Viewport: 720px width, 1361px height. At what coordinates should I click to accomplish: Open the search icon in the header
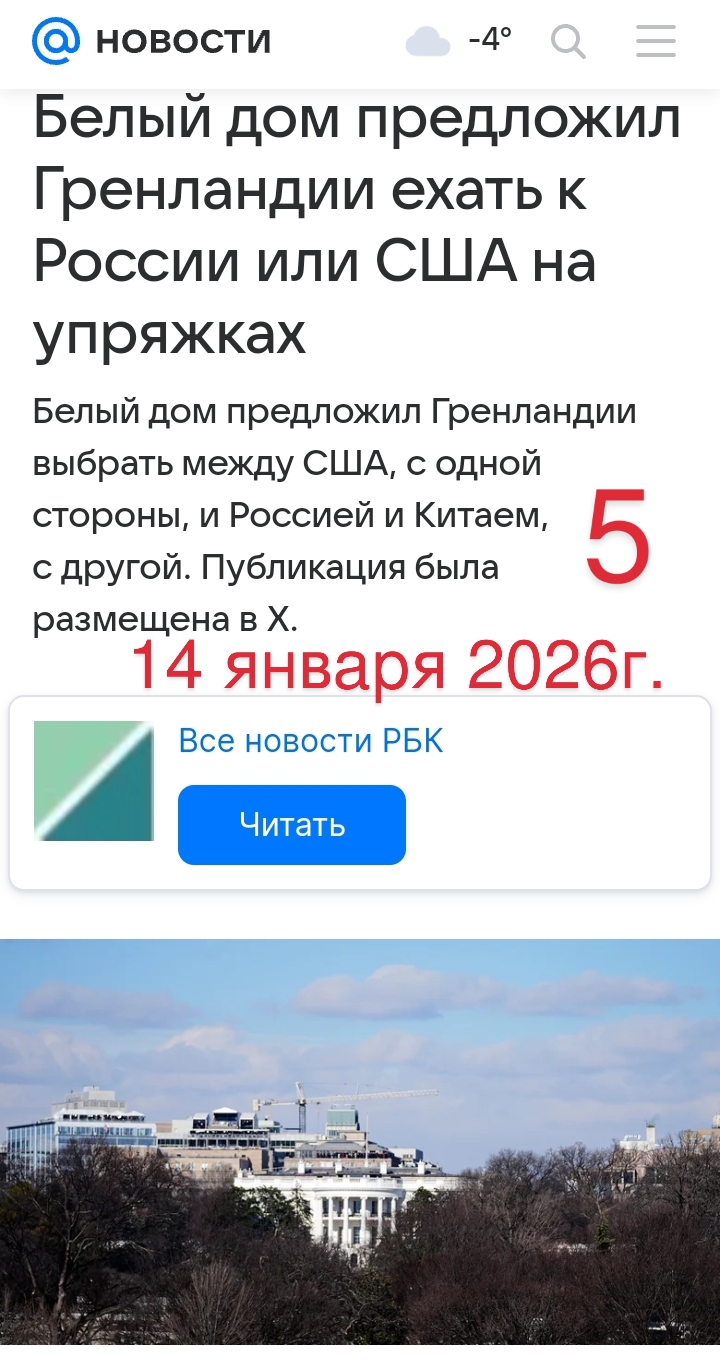pyautogui.click(x=568, y=42)
